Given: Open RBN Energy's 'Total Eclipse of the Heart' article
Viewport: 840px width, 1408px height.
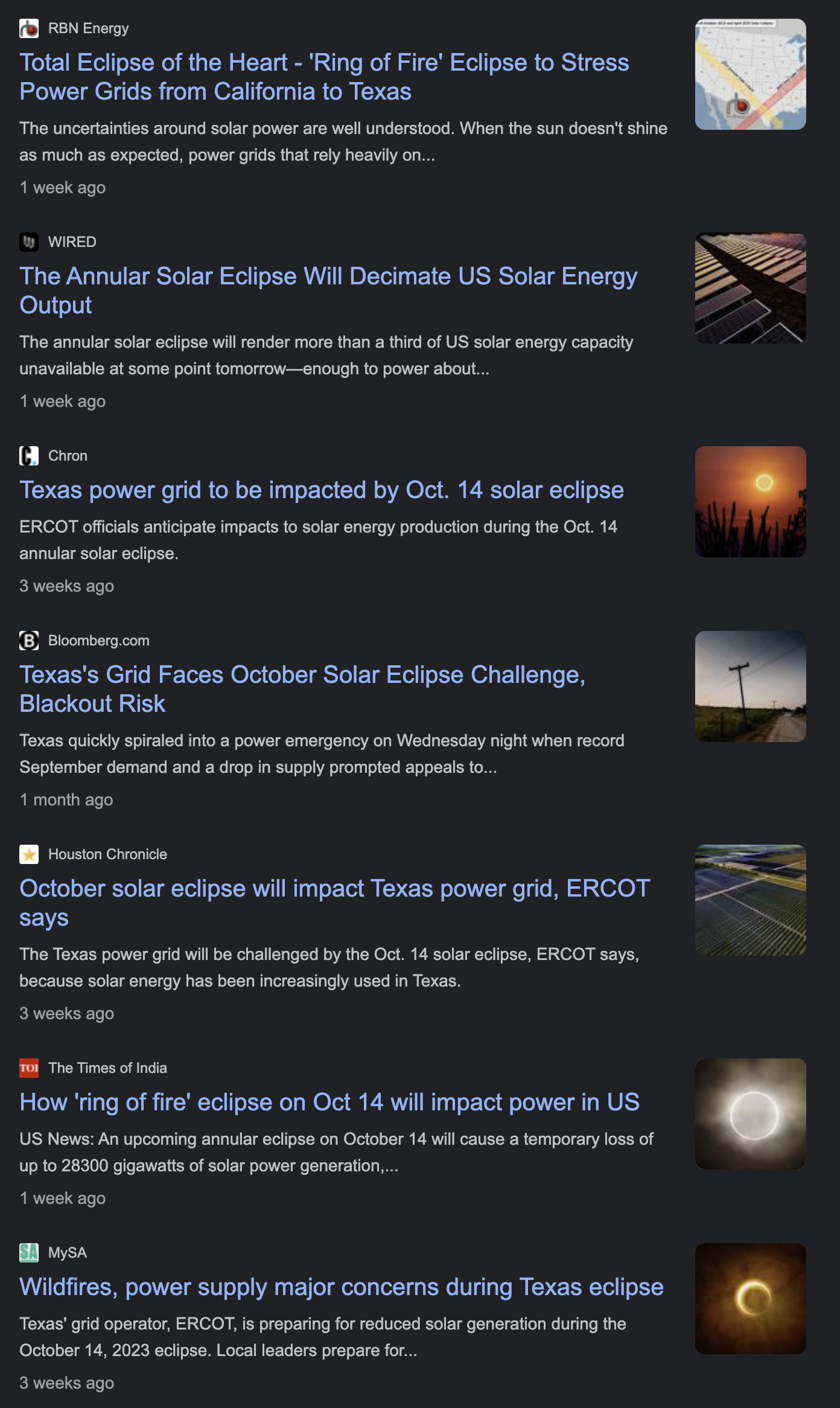Looking at the screenshot, I should coord(324,77).
